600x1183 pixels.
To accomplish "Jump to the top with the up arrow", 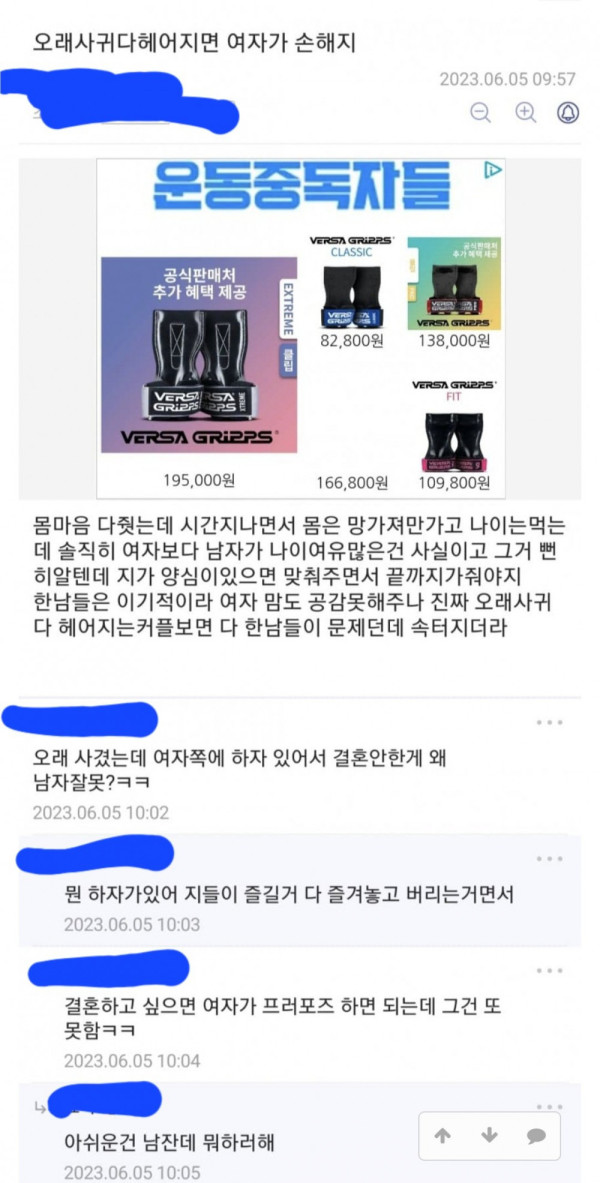I will pos(442,1136).
